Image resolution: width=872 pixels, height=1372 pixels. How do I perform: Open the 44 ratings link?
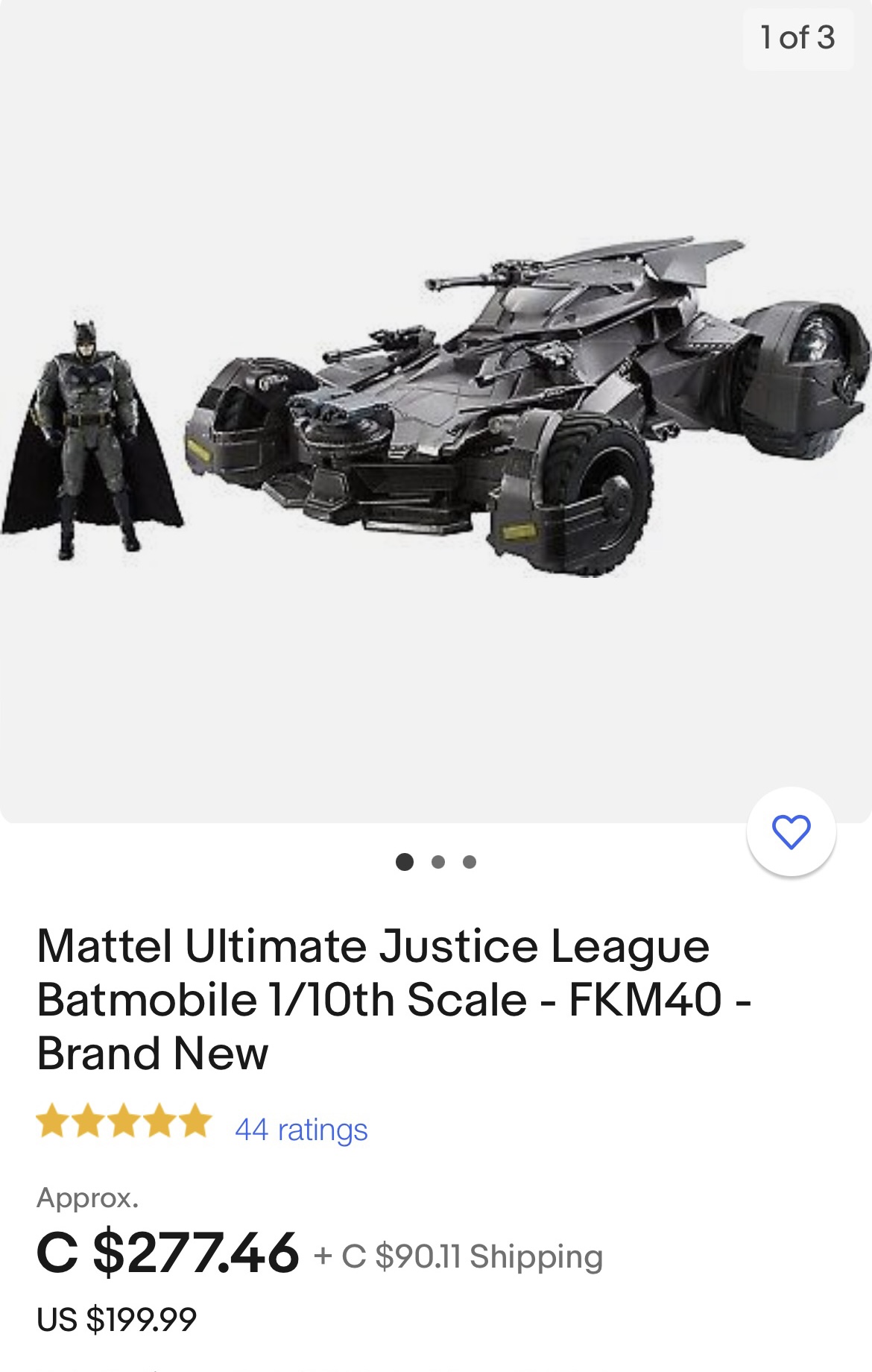pos(301,1130)
